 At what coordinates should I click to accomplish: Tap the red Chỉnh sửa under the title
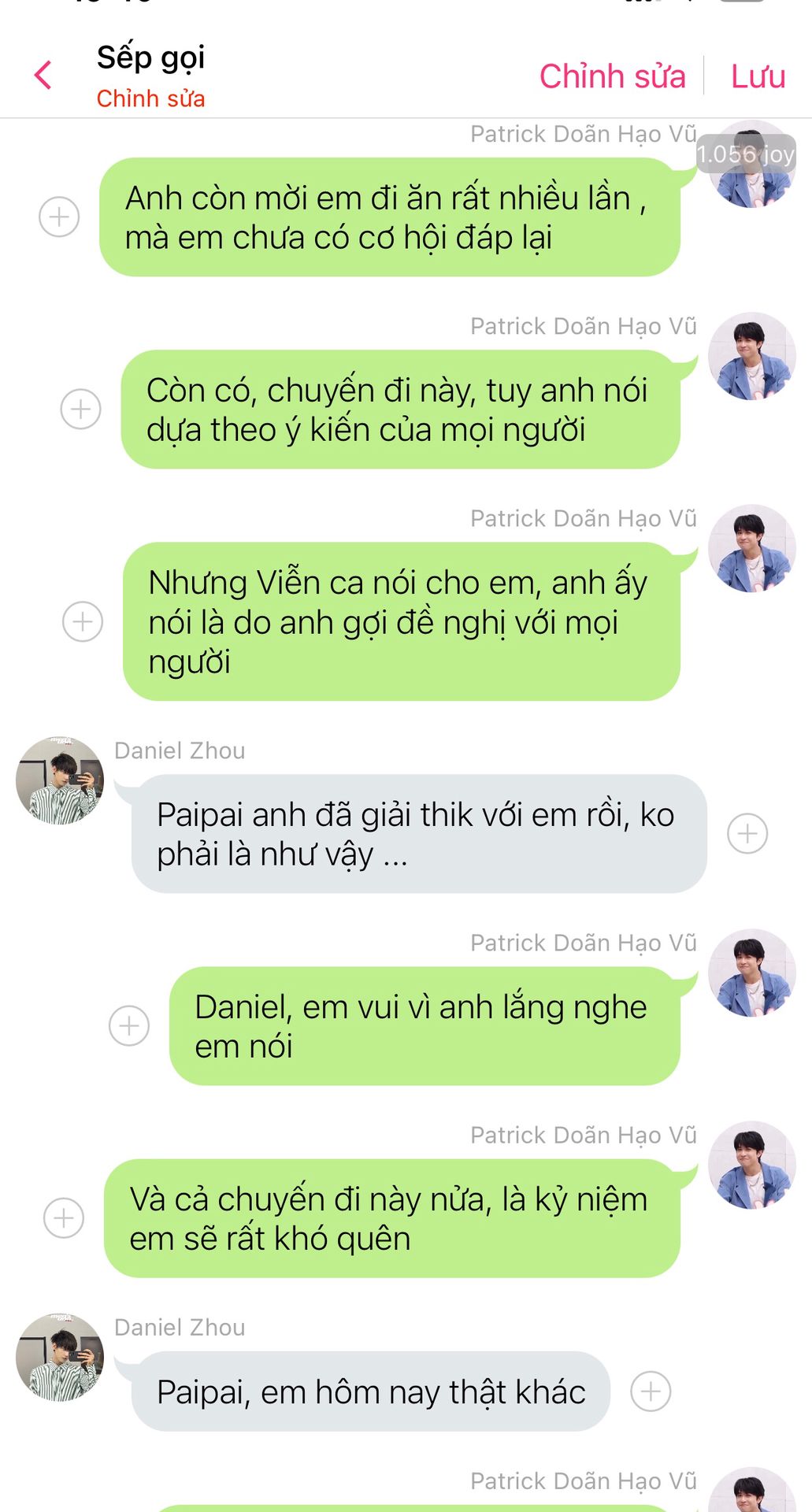[150, 98]
